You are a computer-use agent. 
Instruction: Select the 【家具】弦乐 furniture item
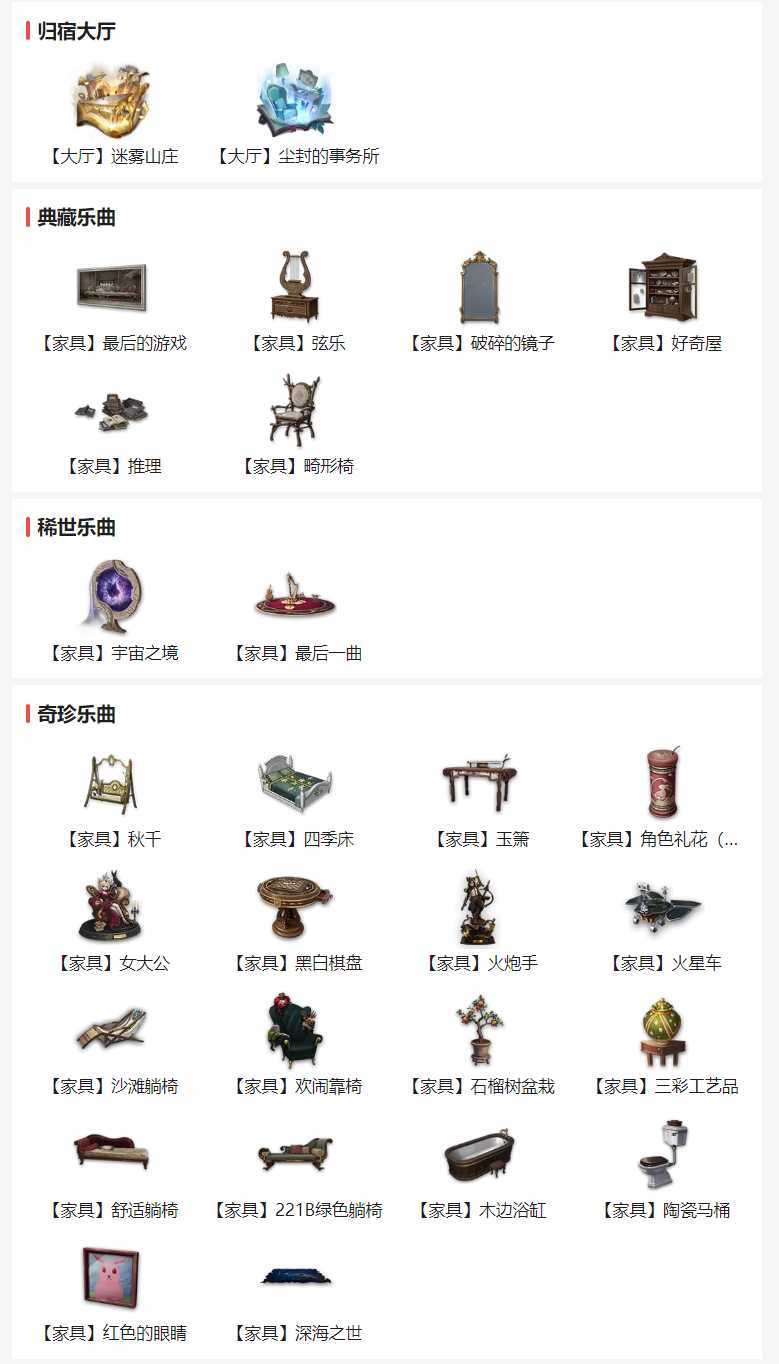(x=296, y=301)
